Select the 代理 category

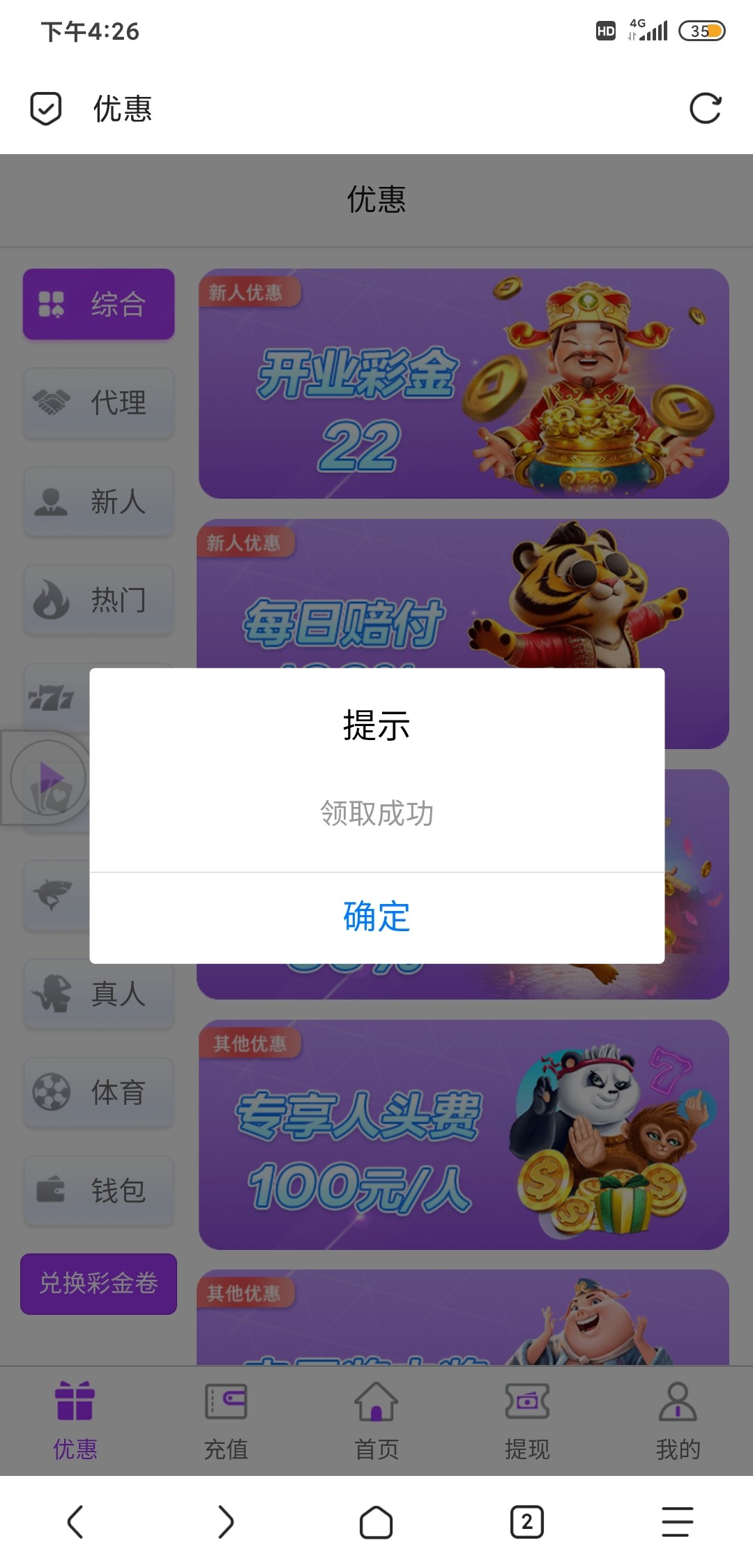(x=98, y=402)
